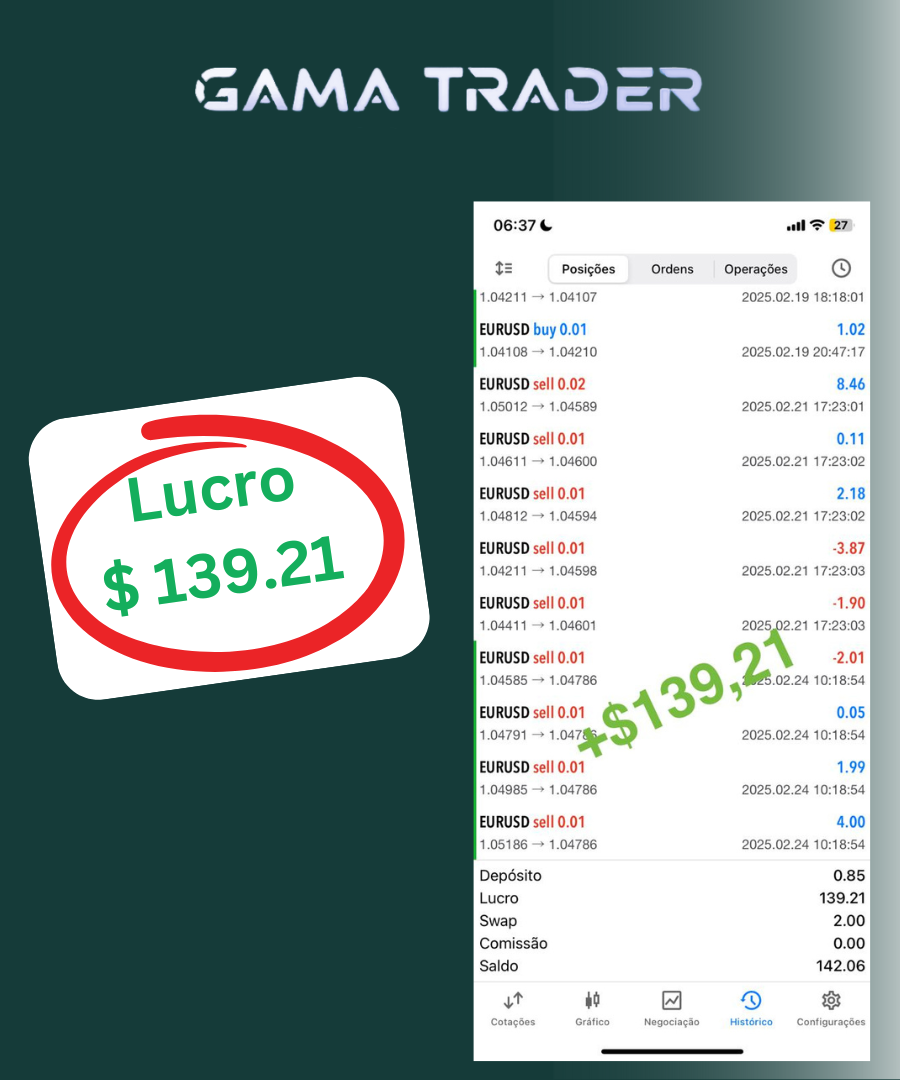Select the trade with 4.00 profit
This screenshot has height=1080, width=900.
click(x=671, y=832)
